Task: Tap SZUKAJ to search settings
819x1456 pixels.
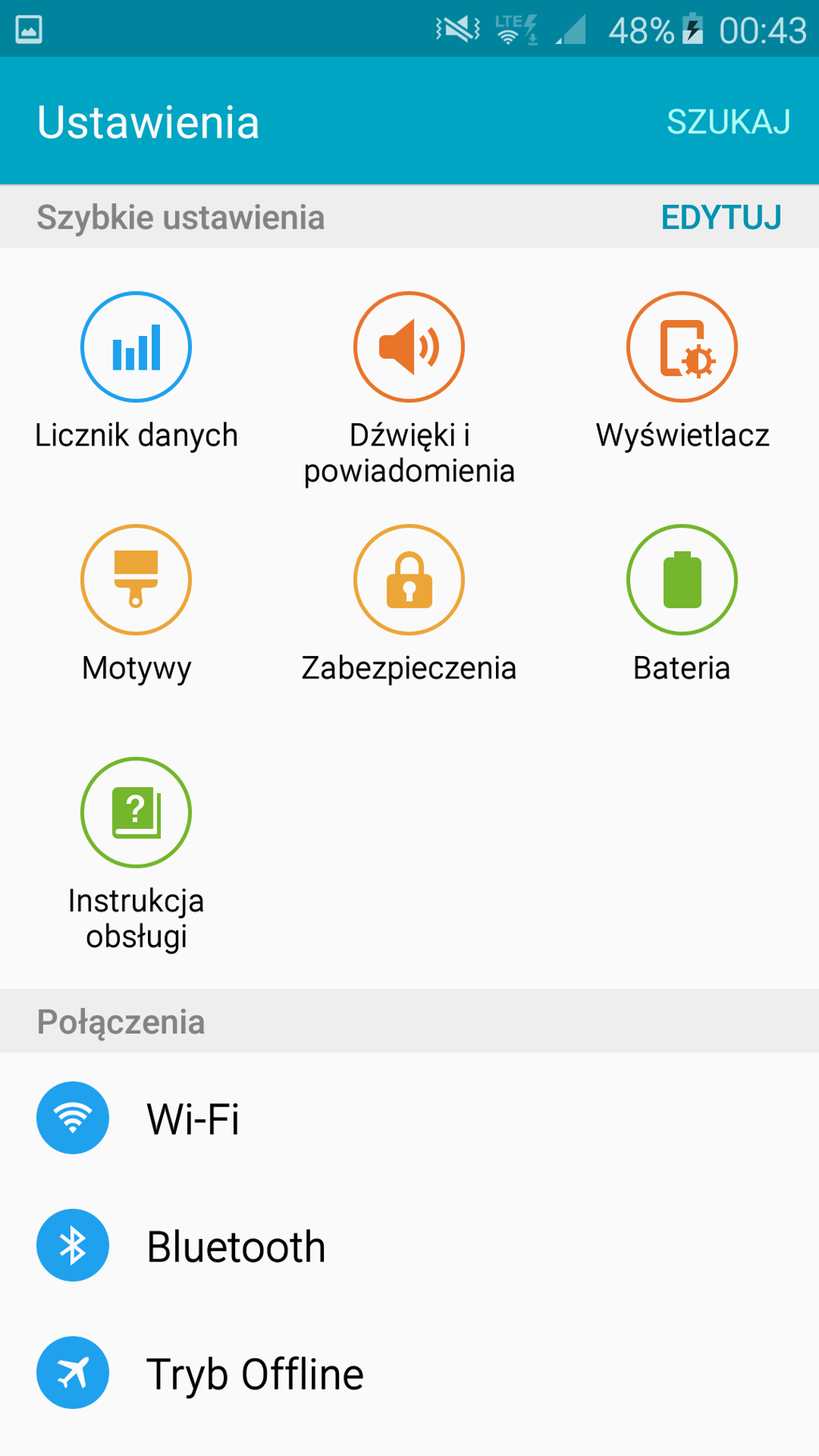Action: pos(728,122)
